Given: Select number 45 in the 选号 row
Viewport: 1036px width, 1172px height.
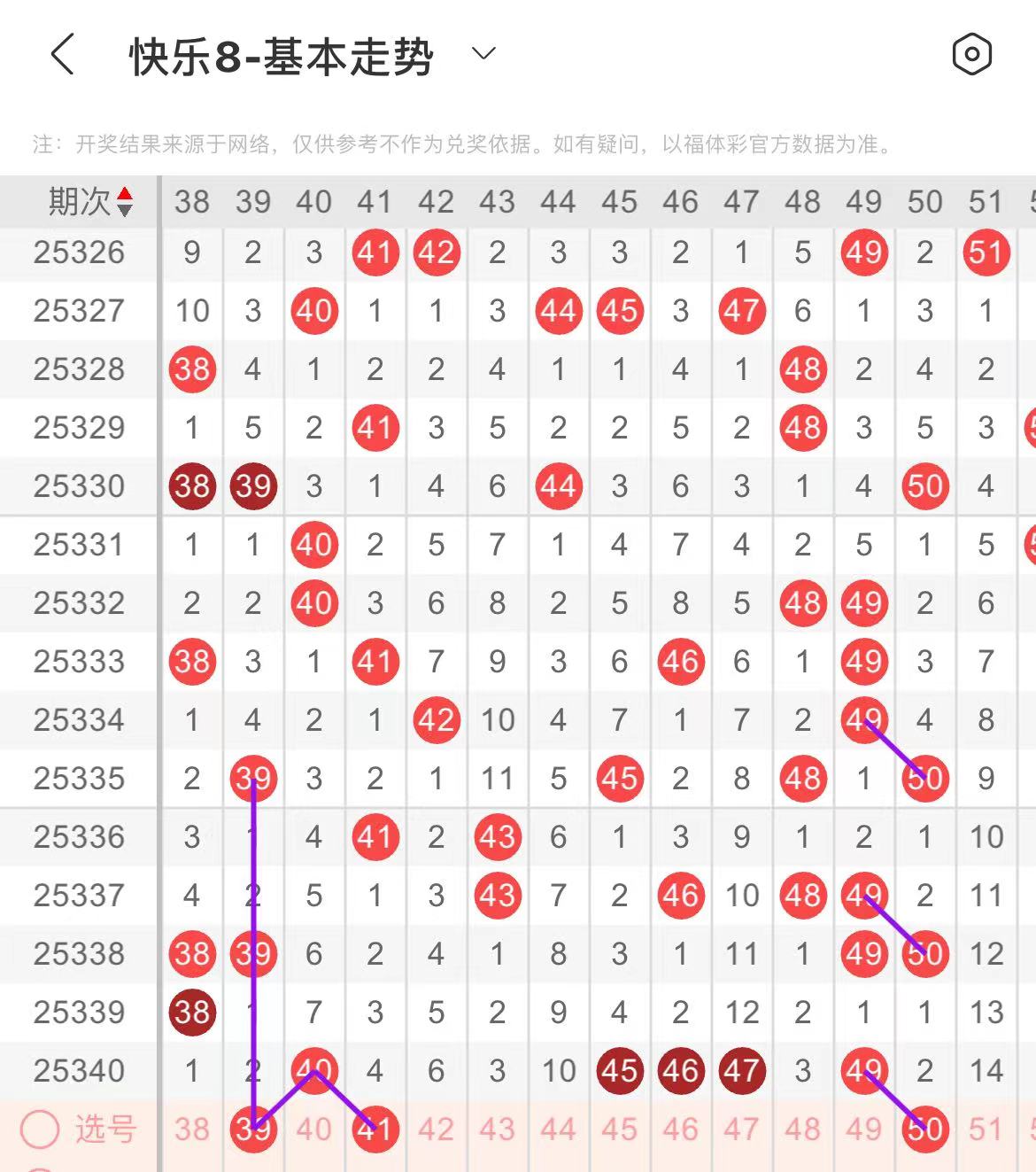Looking at the screenshot, I should (x=620, y=1129).
